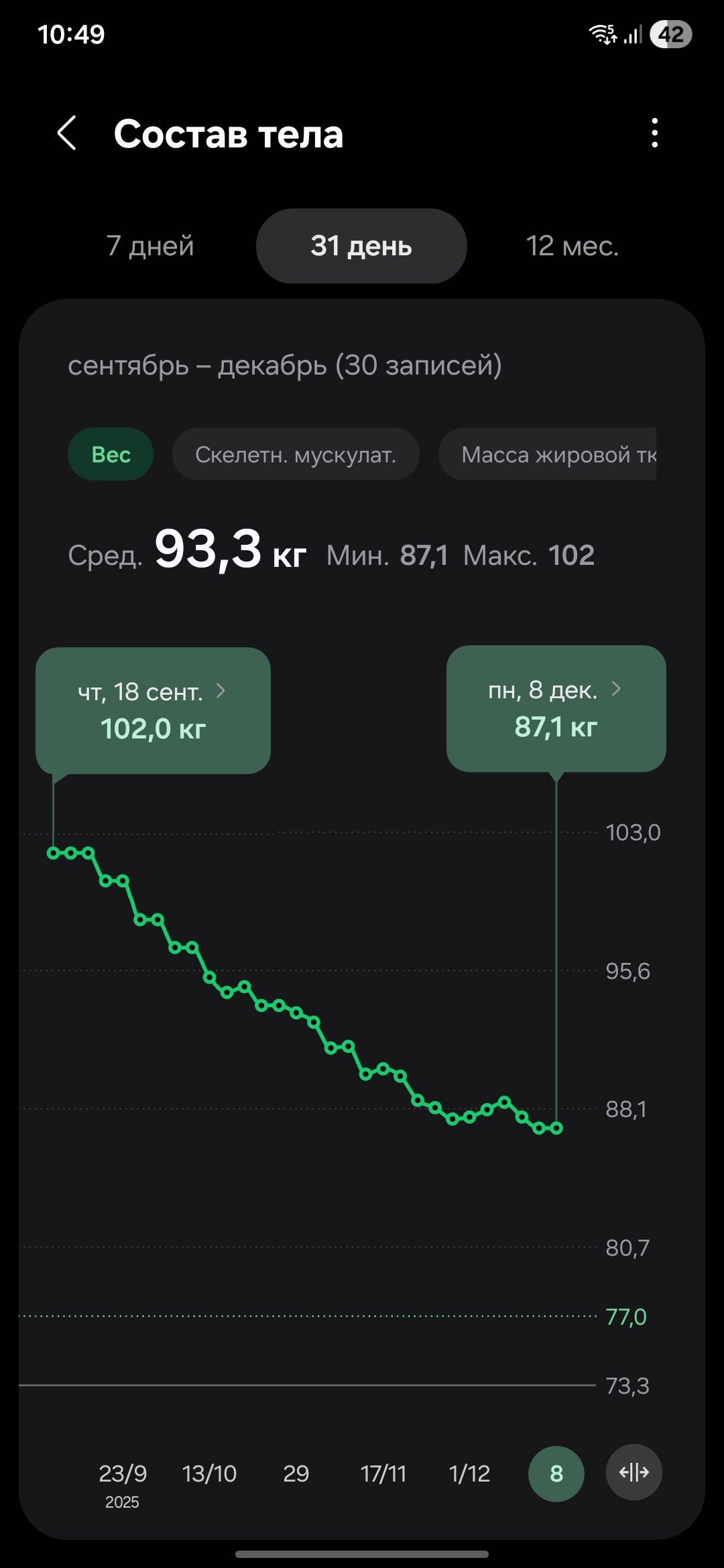Open the three-dot overflow menu

654,133
